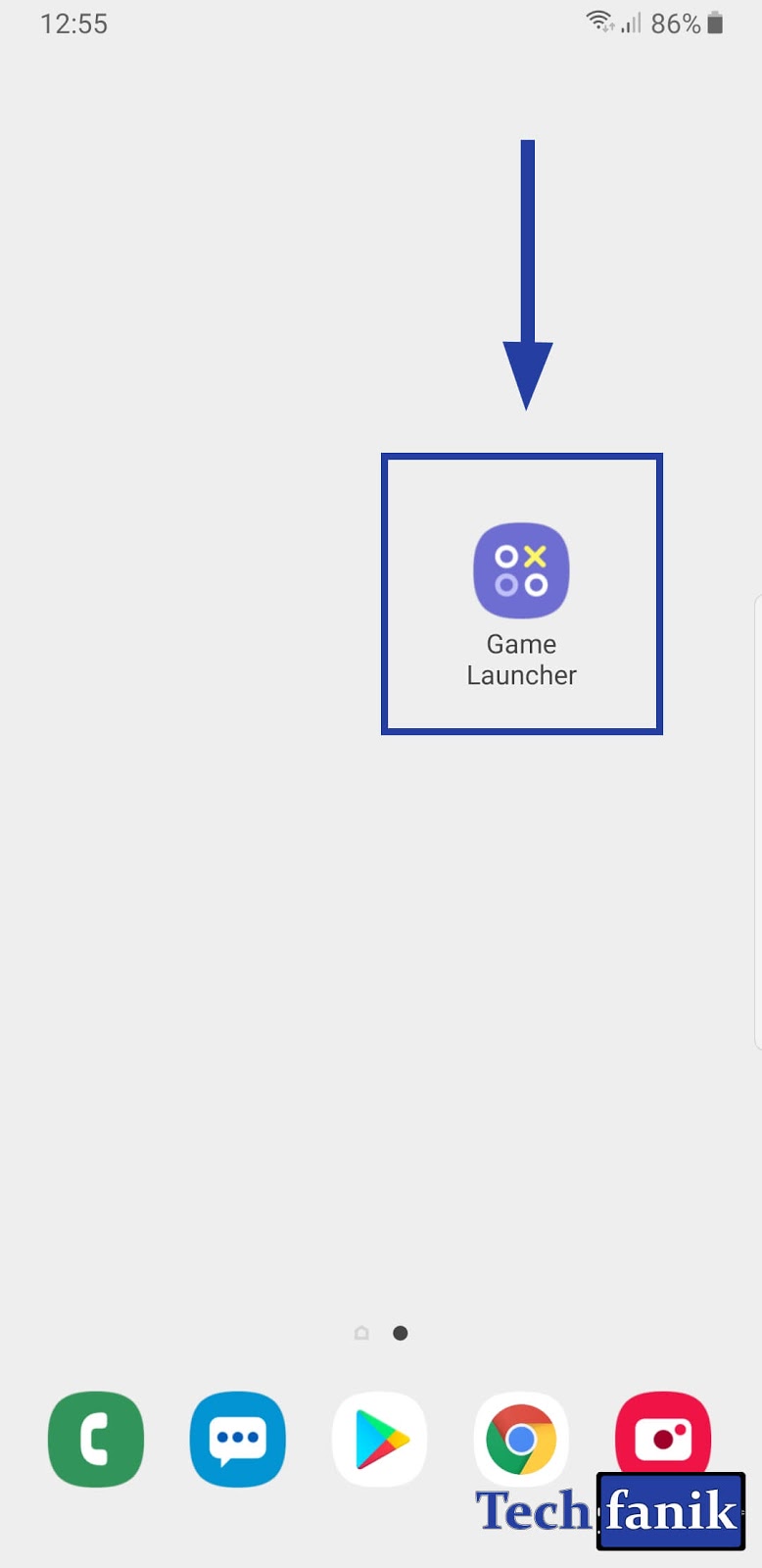Tap the highlighted Game Launcher selection box
The height and width of the screenshot is (1568, 762).
coord(521,593)
